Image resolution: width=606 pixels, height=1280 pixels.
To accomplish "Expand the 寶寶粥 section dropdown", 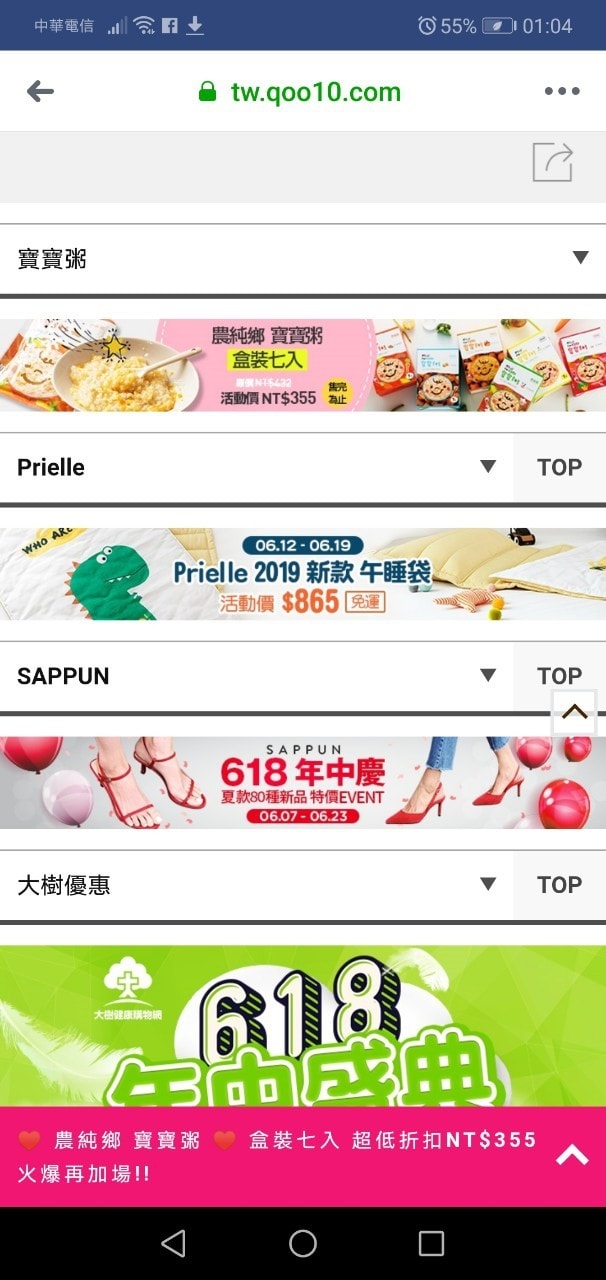I will [580, 258].
